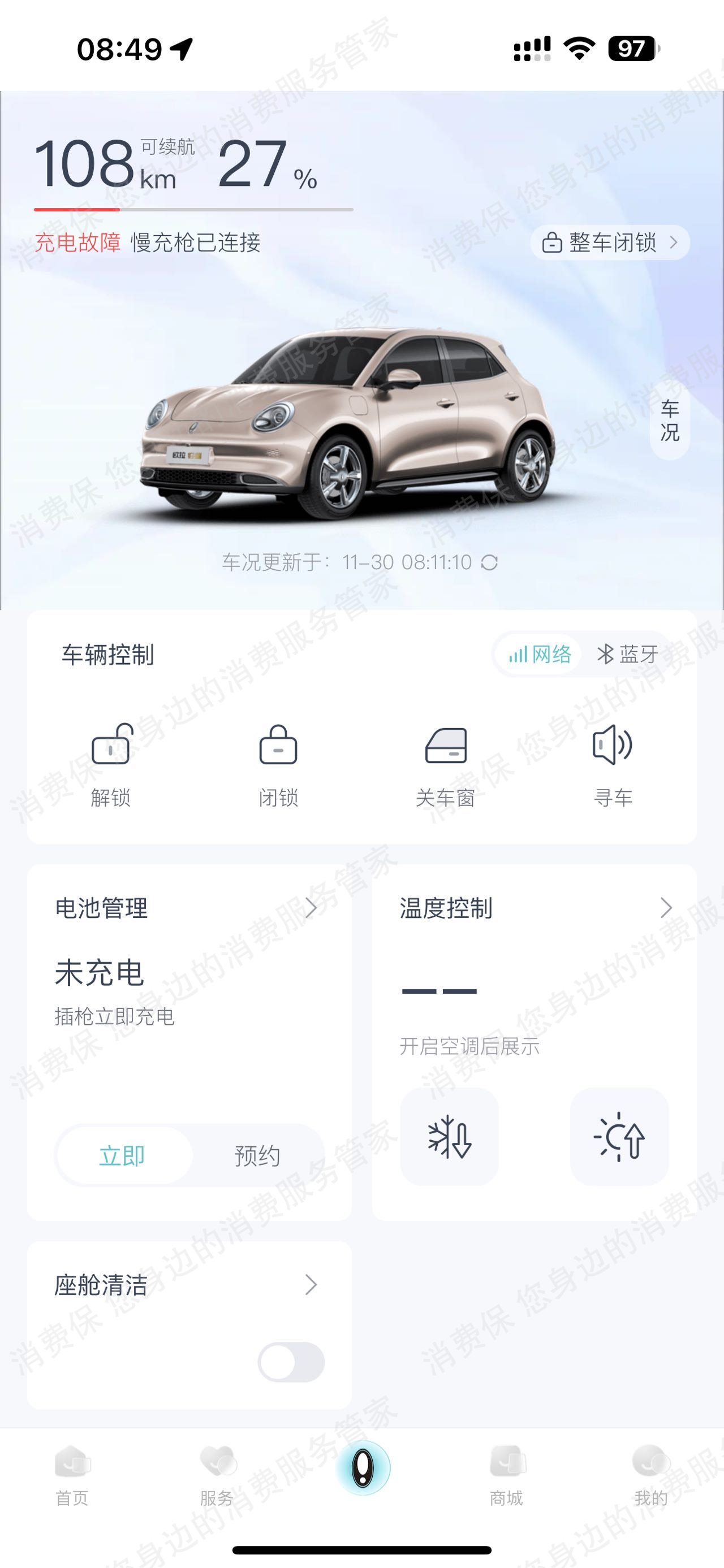Open the 车况 side panel
Viewport: 724px width, 1568px height.
pyautogui.click(x=669, y=420)
